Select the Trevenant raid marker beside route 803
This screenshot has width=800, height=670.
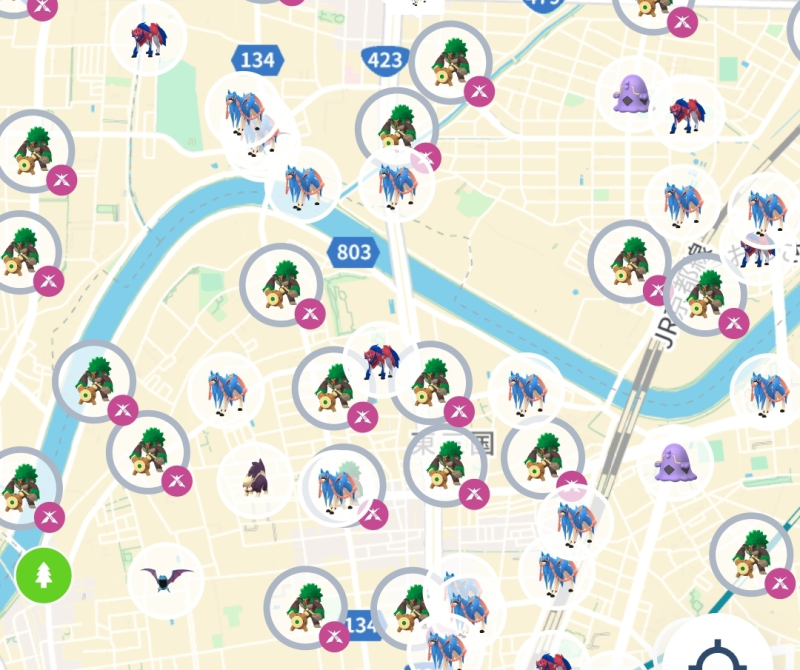(280, 284)
